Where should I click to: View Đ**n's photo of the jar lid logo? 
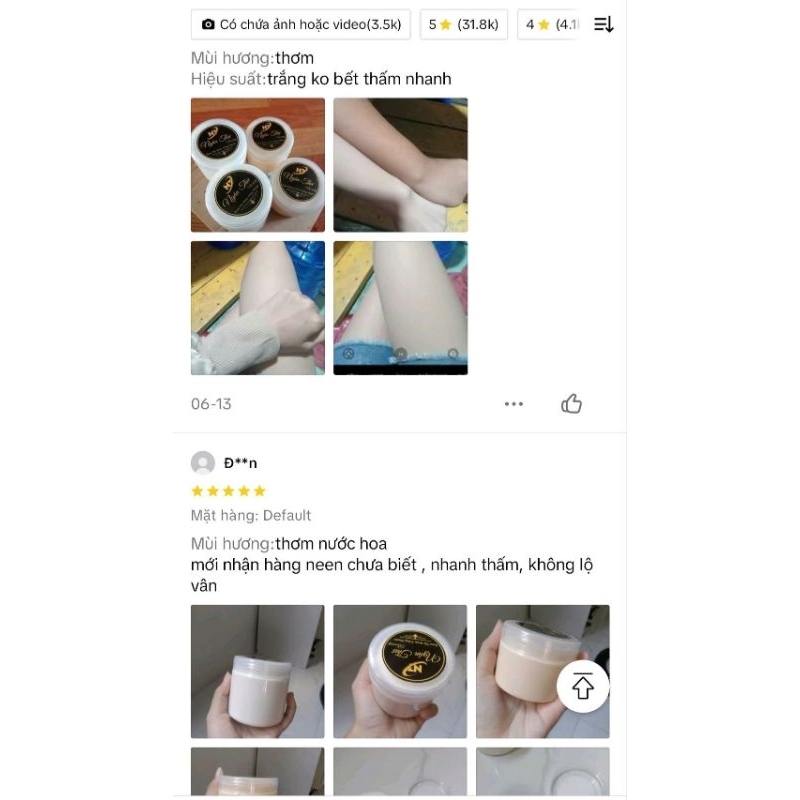(400, 671)
